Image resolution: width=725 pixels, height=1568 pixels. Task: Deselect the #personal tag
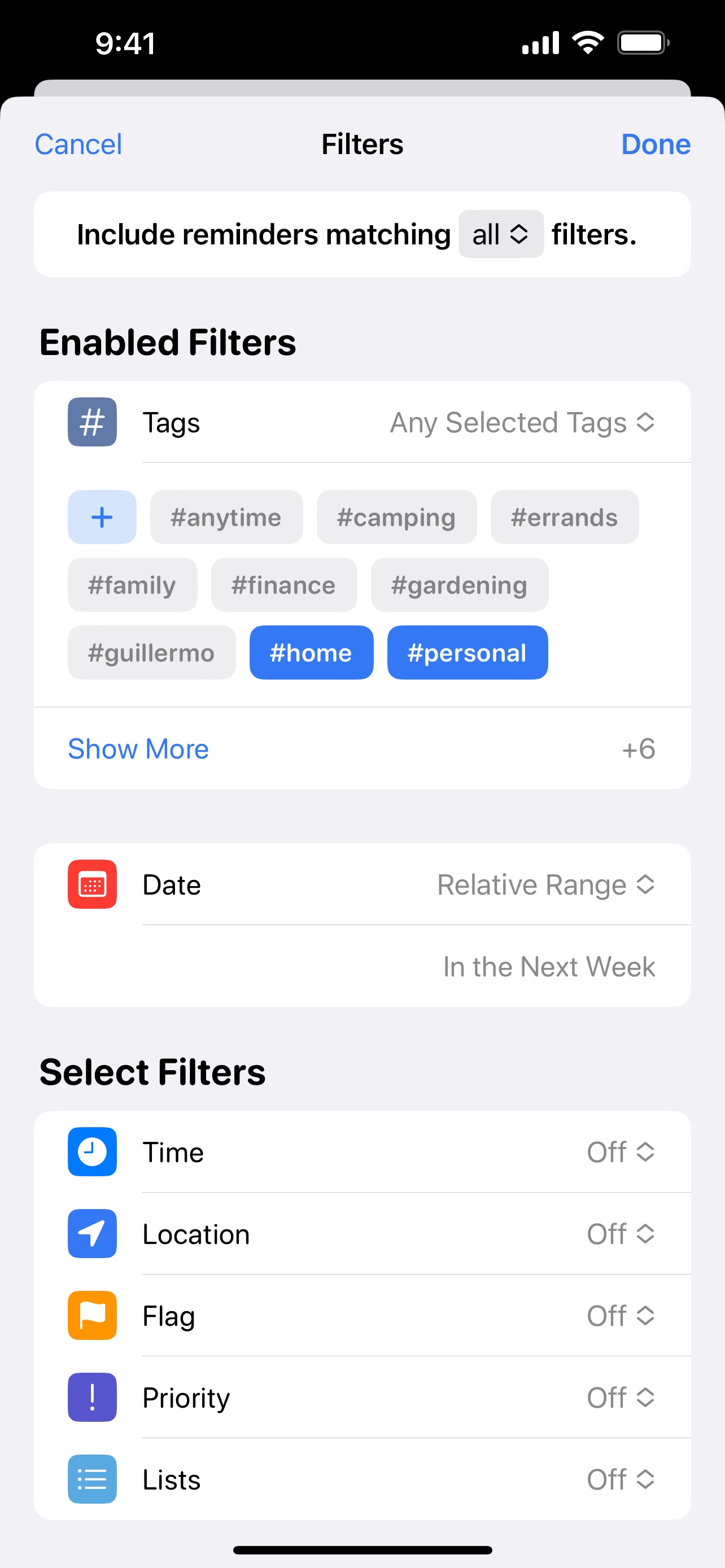coord(467,652)
